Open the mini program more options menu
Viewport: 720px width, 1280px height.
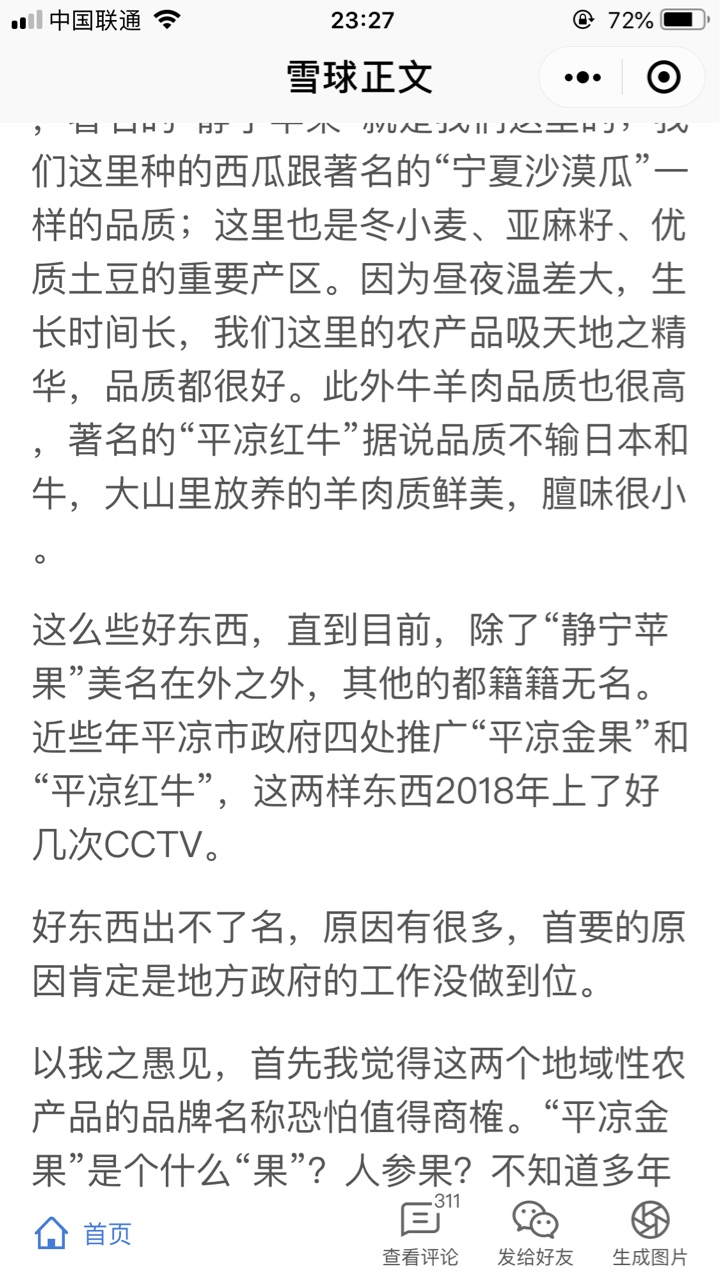pos(583,77)
